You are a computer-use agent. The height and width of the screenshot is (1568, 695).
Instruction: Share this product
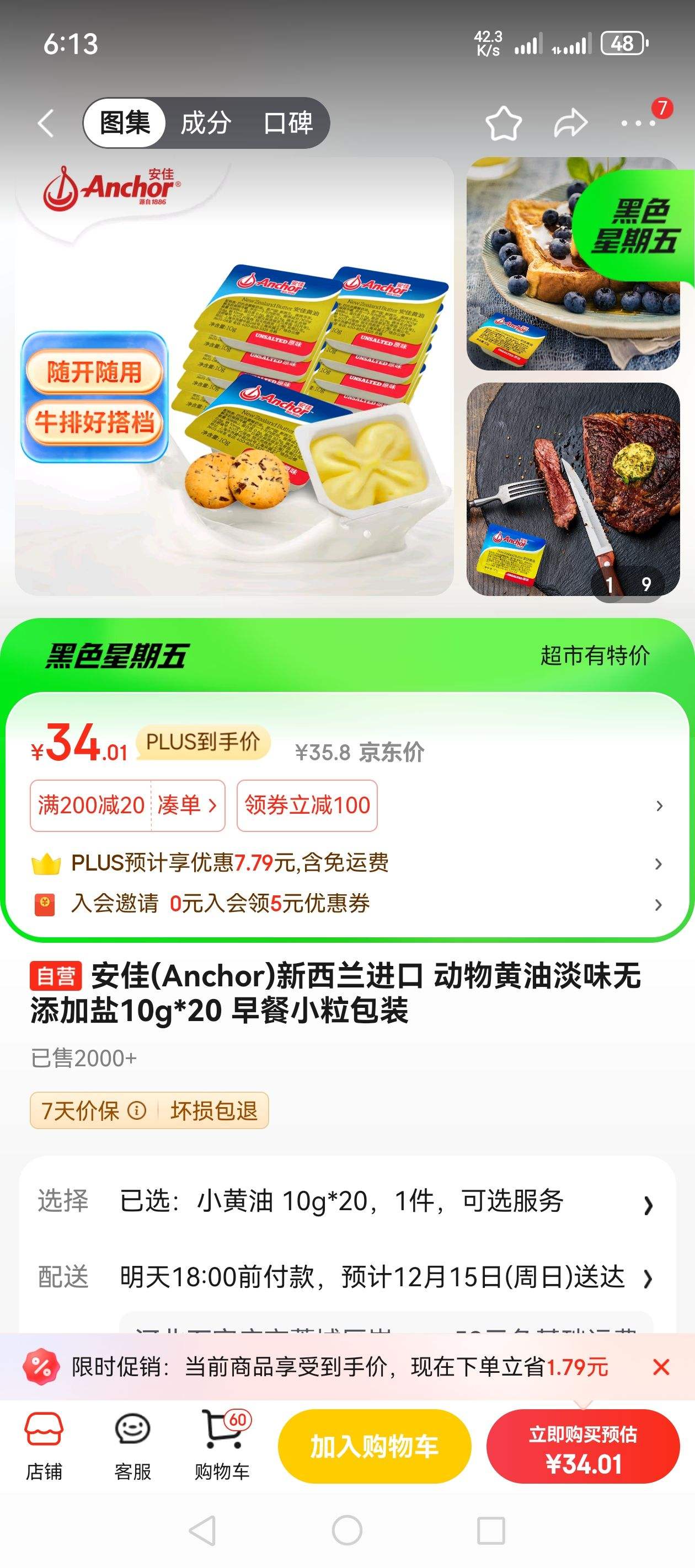[x=570, y=123]
